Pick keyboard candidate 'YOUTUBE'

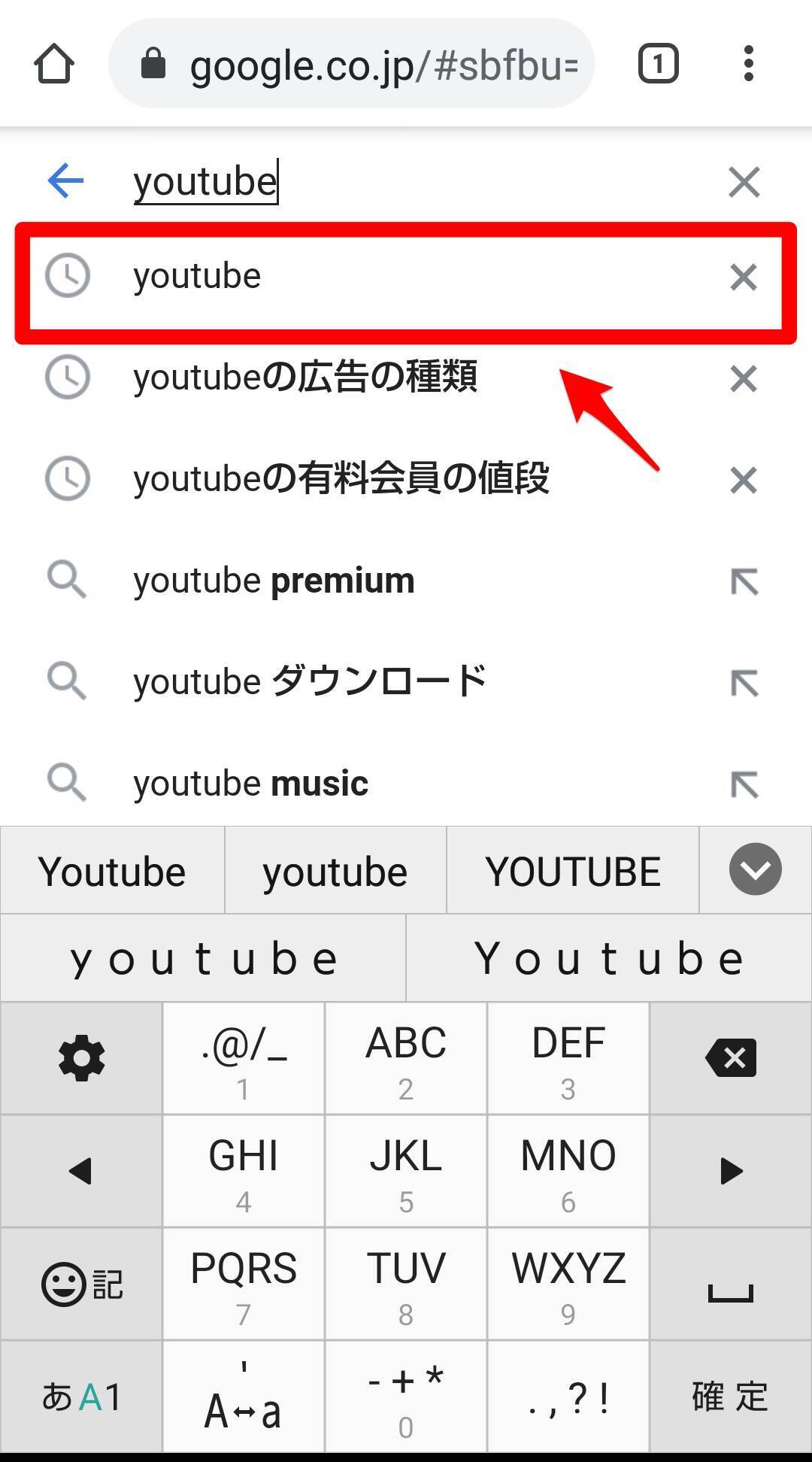click(x=573, y=872)
